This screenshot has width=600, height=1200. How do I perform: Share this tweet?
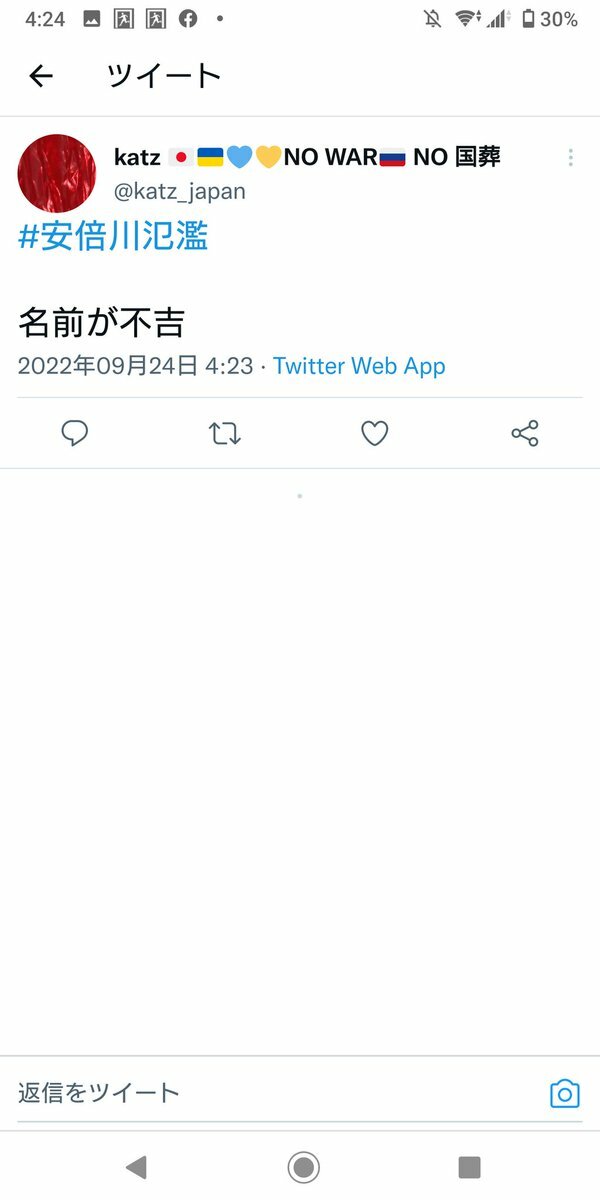524,433
